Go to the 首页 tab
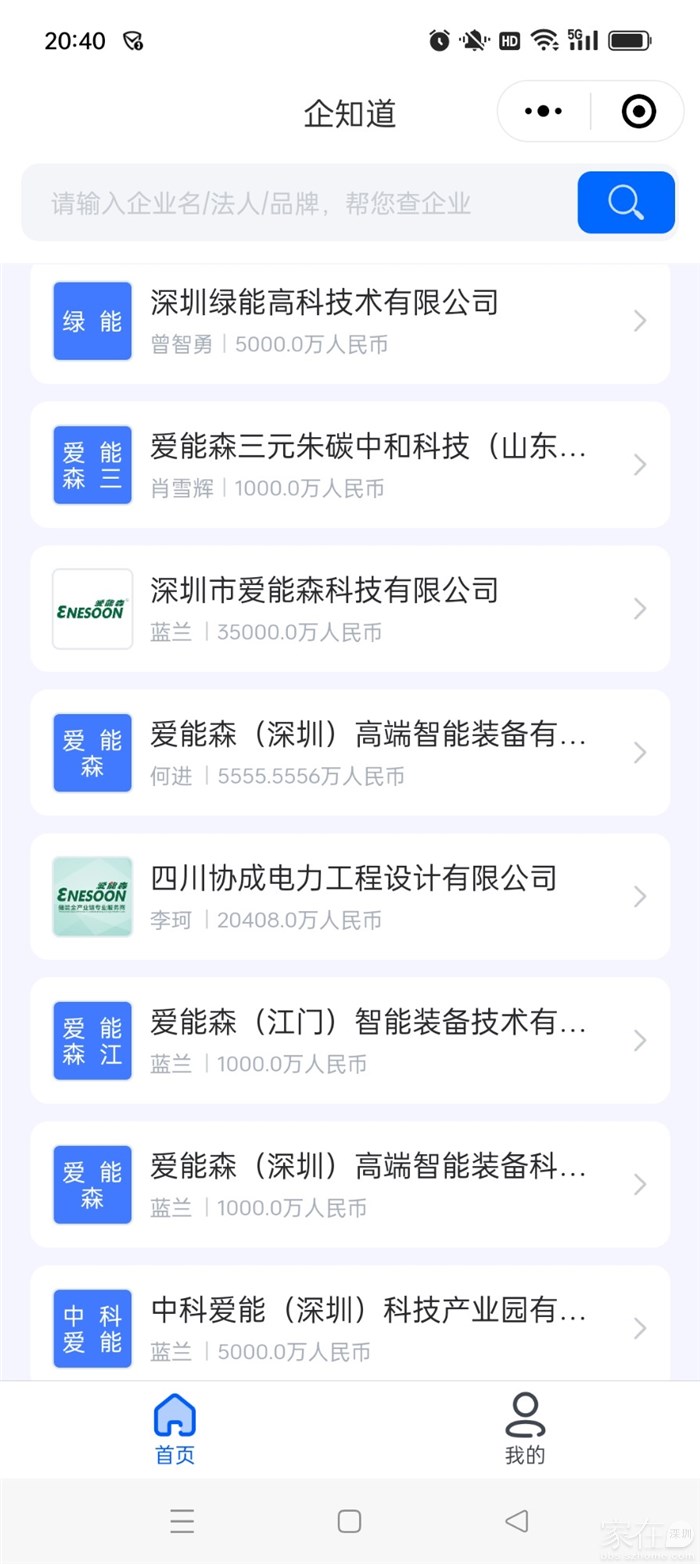The image size is (700, 1564). pos(175,1430)
